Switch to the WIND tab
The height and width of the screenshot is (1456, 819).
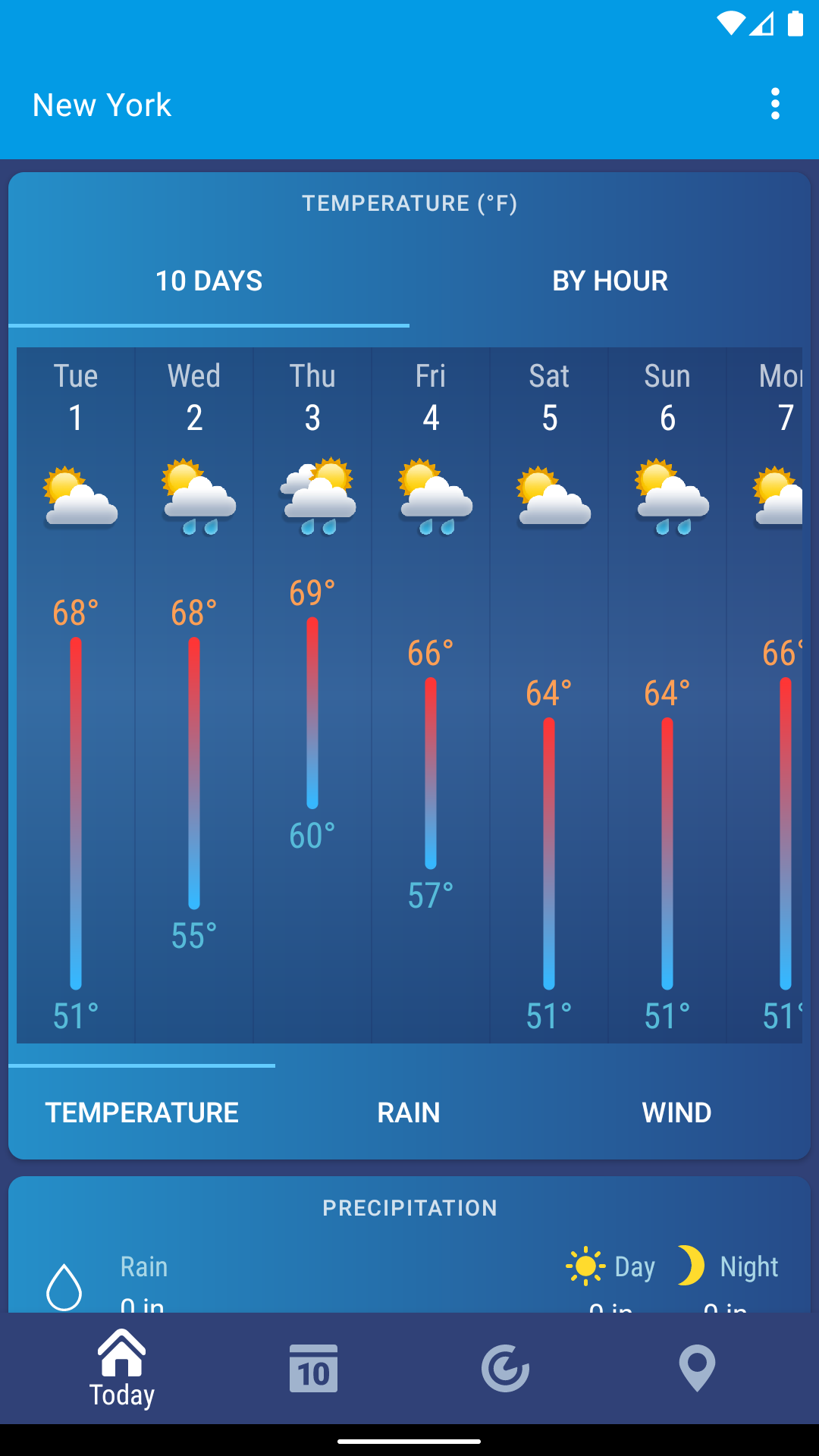[676, 1112]
